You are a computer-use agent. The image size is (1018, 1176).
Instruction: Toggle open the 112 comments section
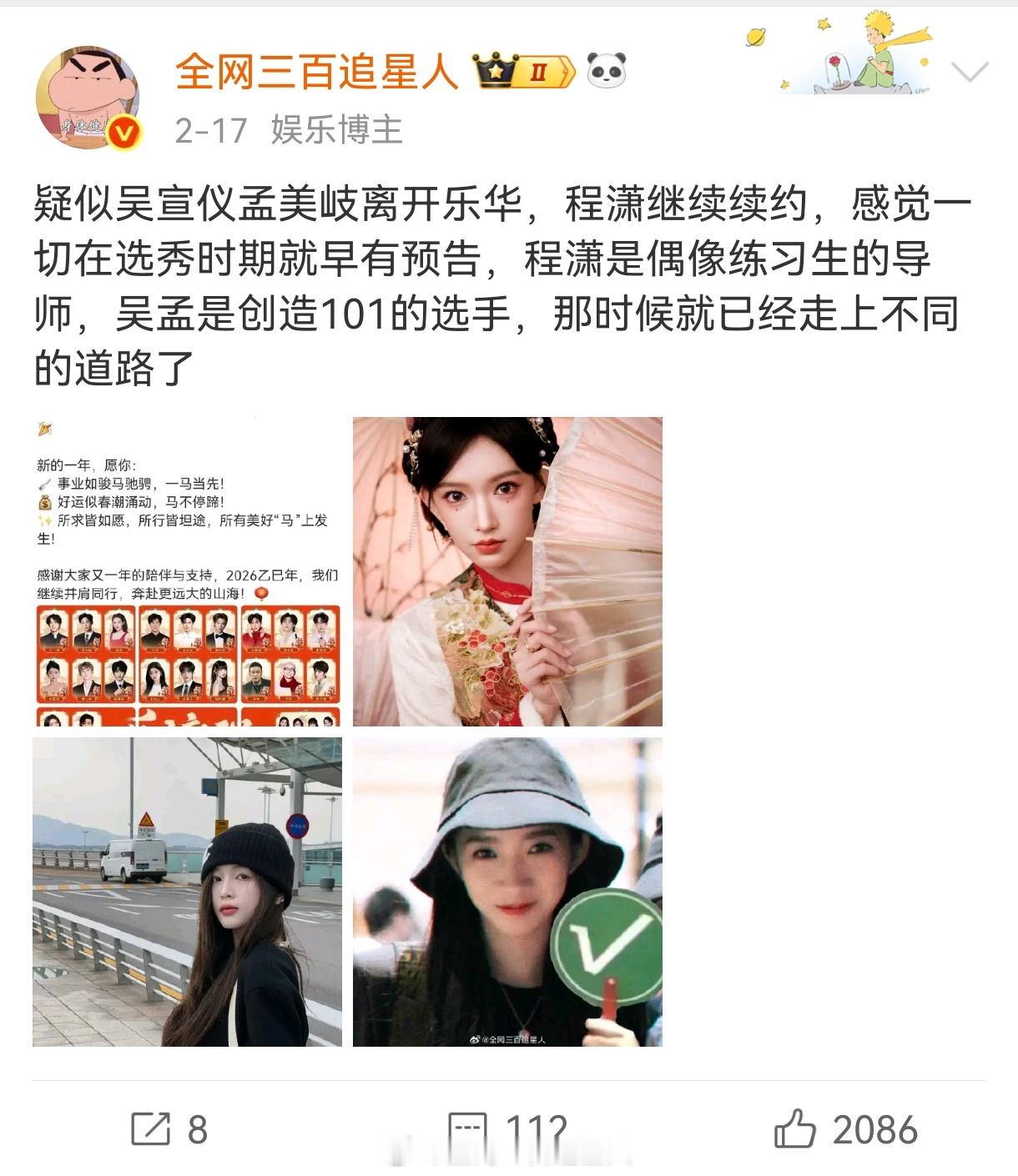click(535, 1132)
